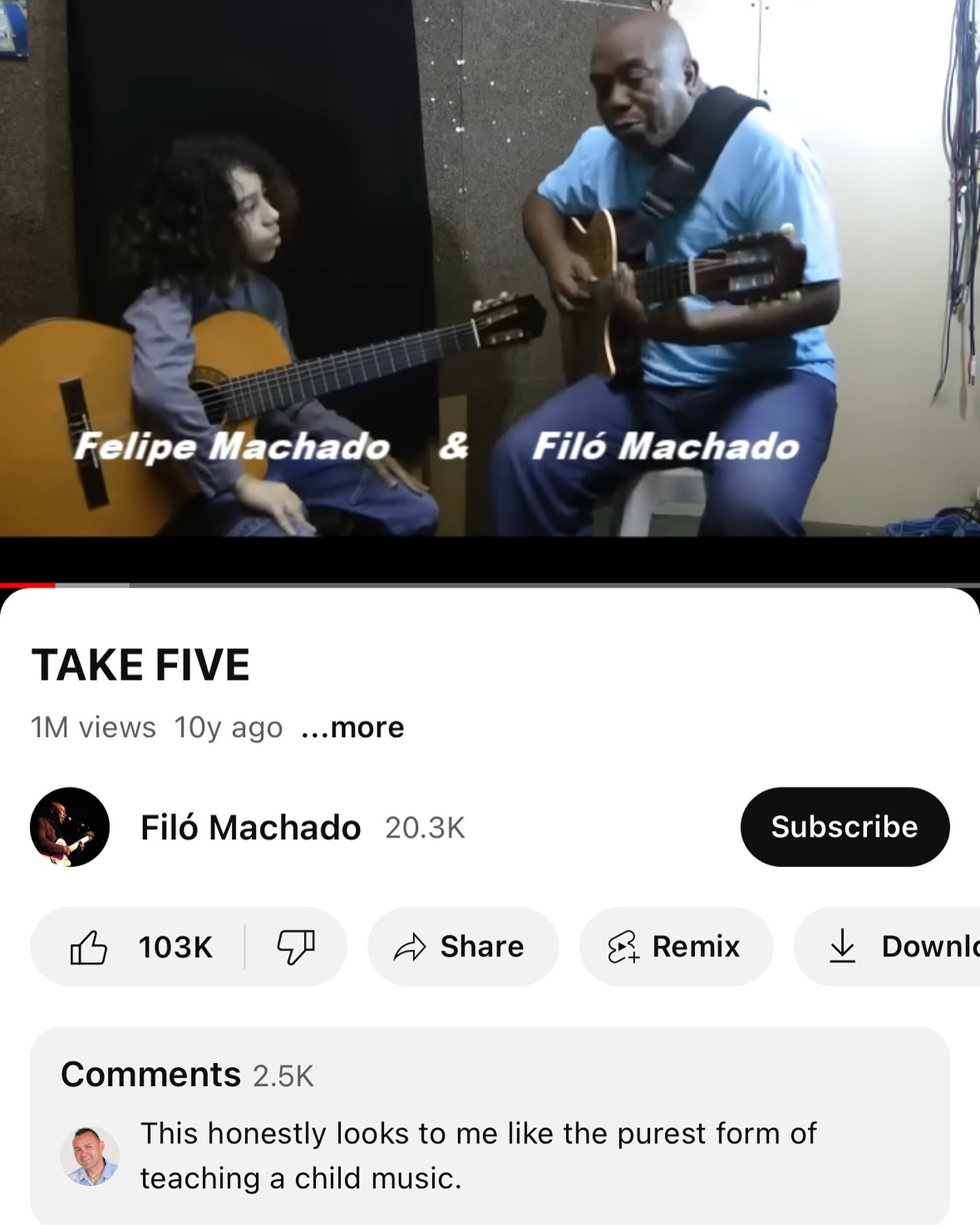Subscribe to the Filó Machado channel

(x=844, y=827)
